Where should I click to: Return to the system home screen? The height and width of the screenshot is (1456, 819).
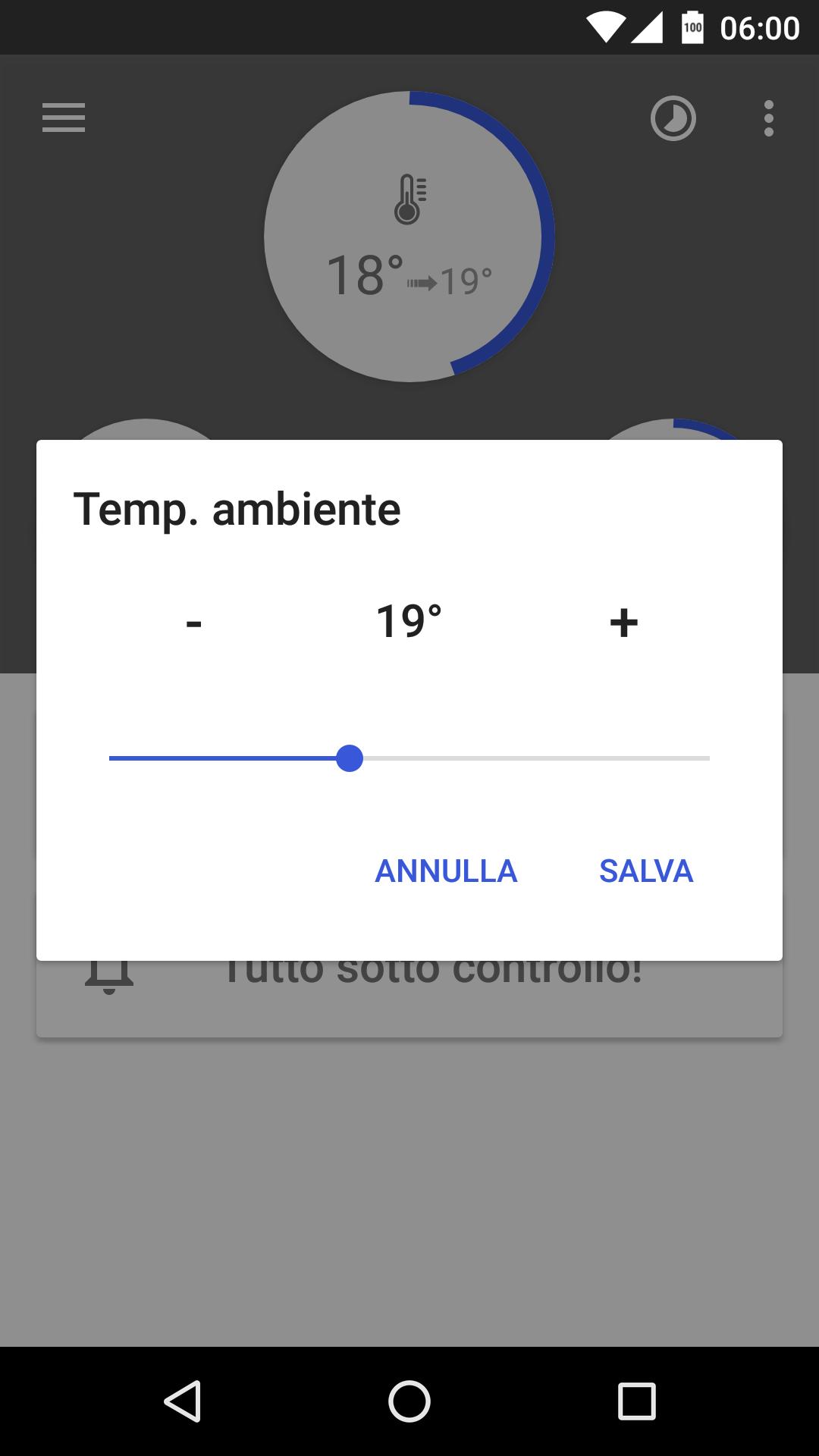pyautogui.click(x=409, y=1401)
